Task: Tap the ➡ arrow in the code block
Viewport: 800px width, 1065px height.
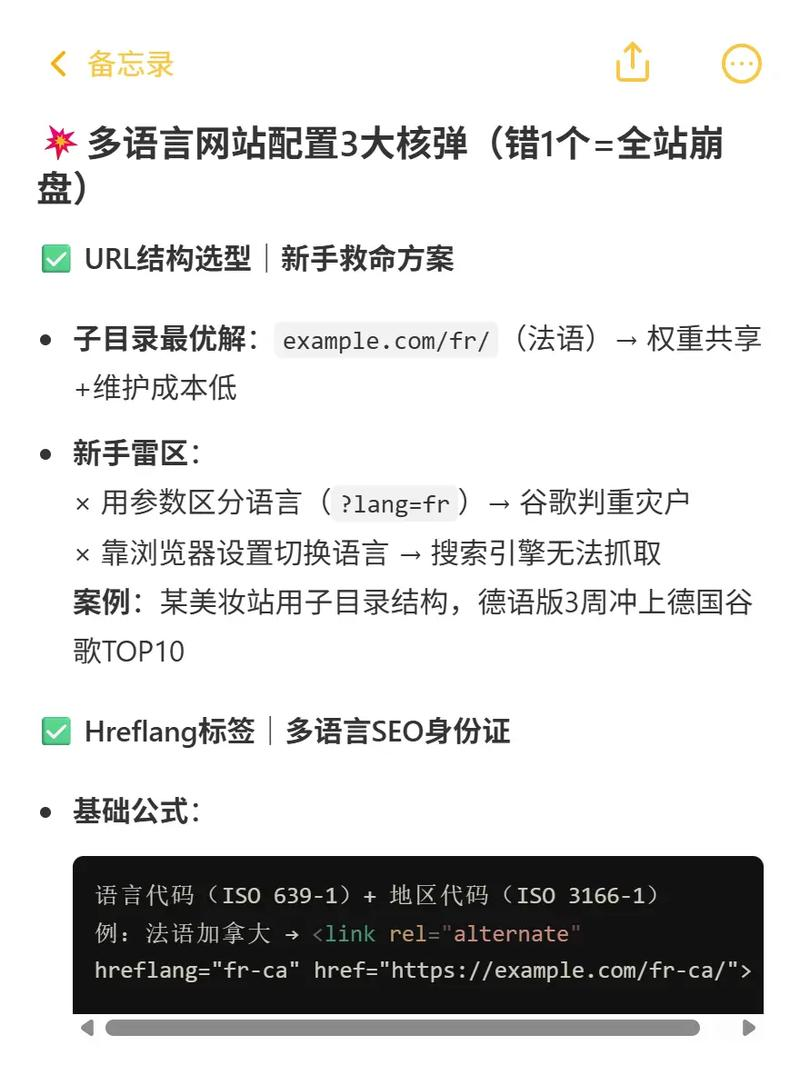Action: (x=290, y=933)
